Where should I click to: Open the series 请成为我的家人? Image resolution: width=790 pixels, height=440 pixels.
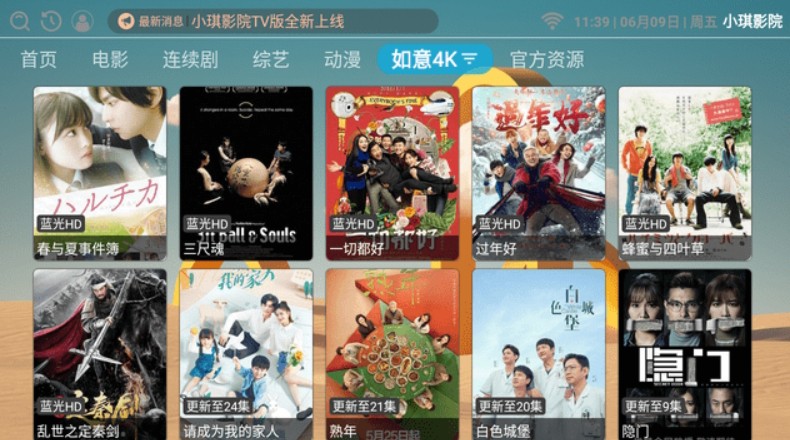[246, 352]
